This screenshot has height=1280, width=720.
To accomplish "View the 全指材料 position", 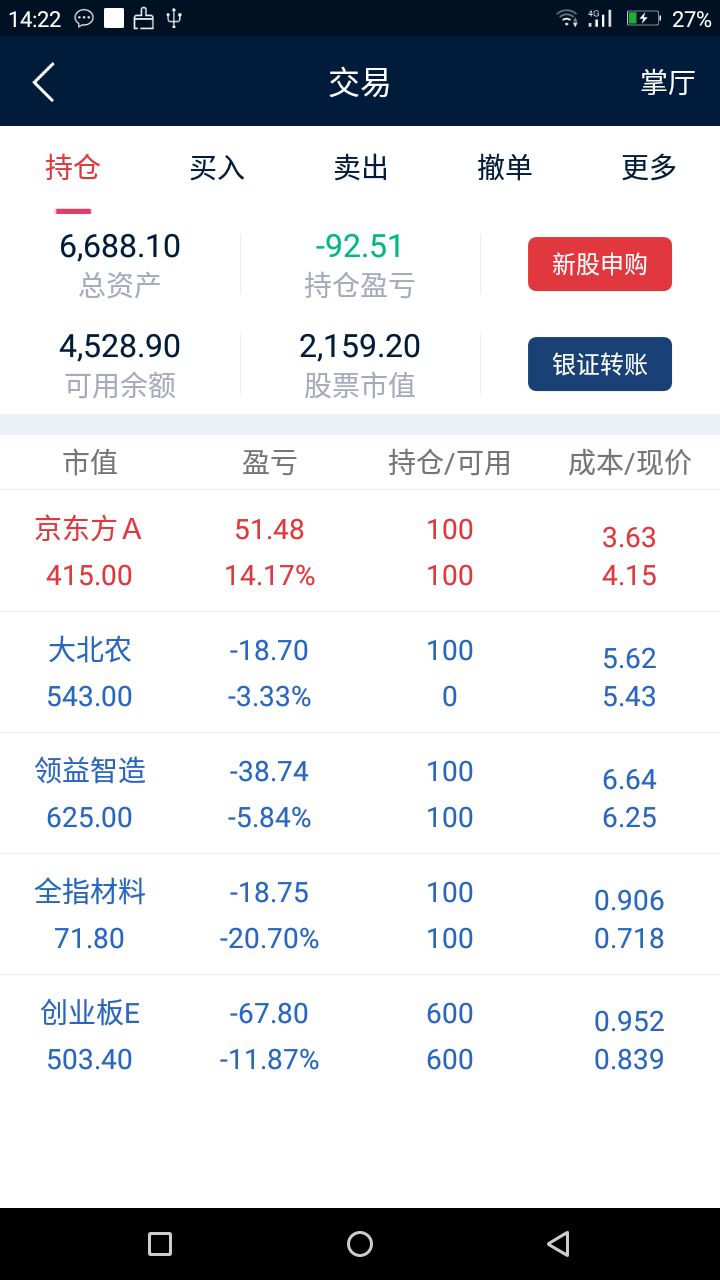I will (360, 914).
